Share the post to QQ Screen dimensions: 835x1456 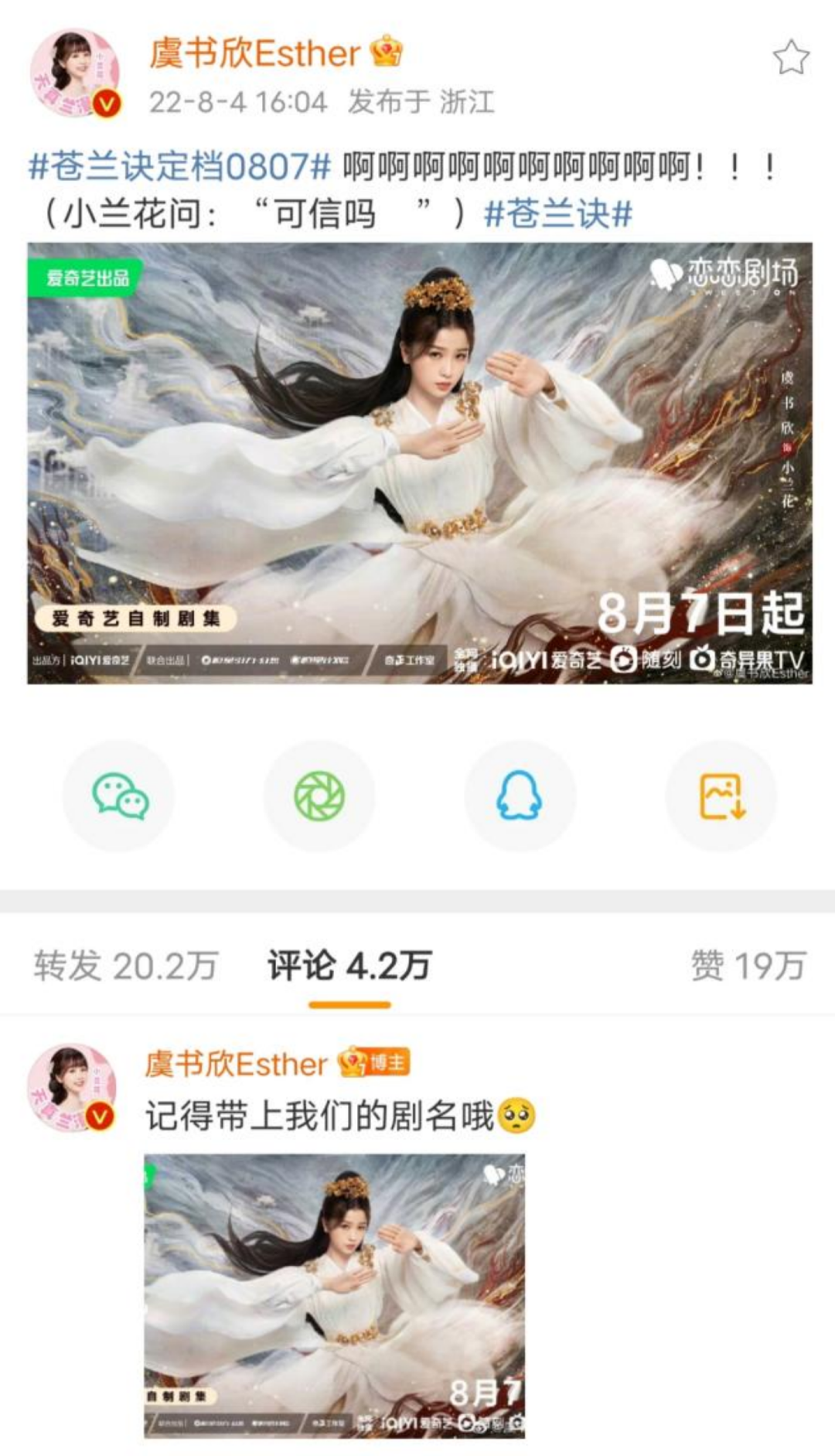tap(519, 796)
